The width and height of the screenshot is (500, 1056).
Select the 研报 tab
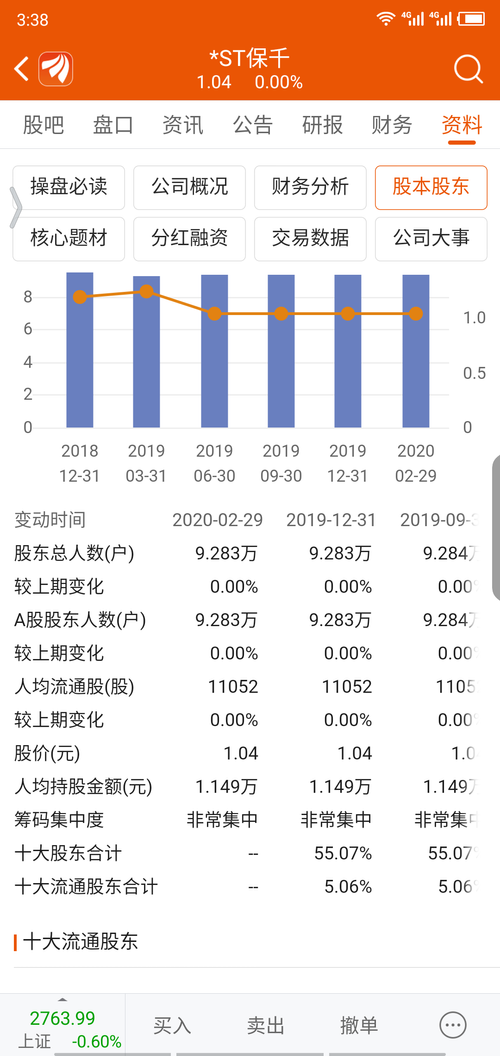pyautogui.click(x=322, y=125)
